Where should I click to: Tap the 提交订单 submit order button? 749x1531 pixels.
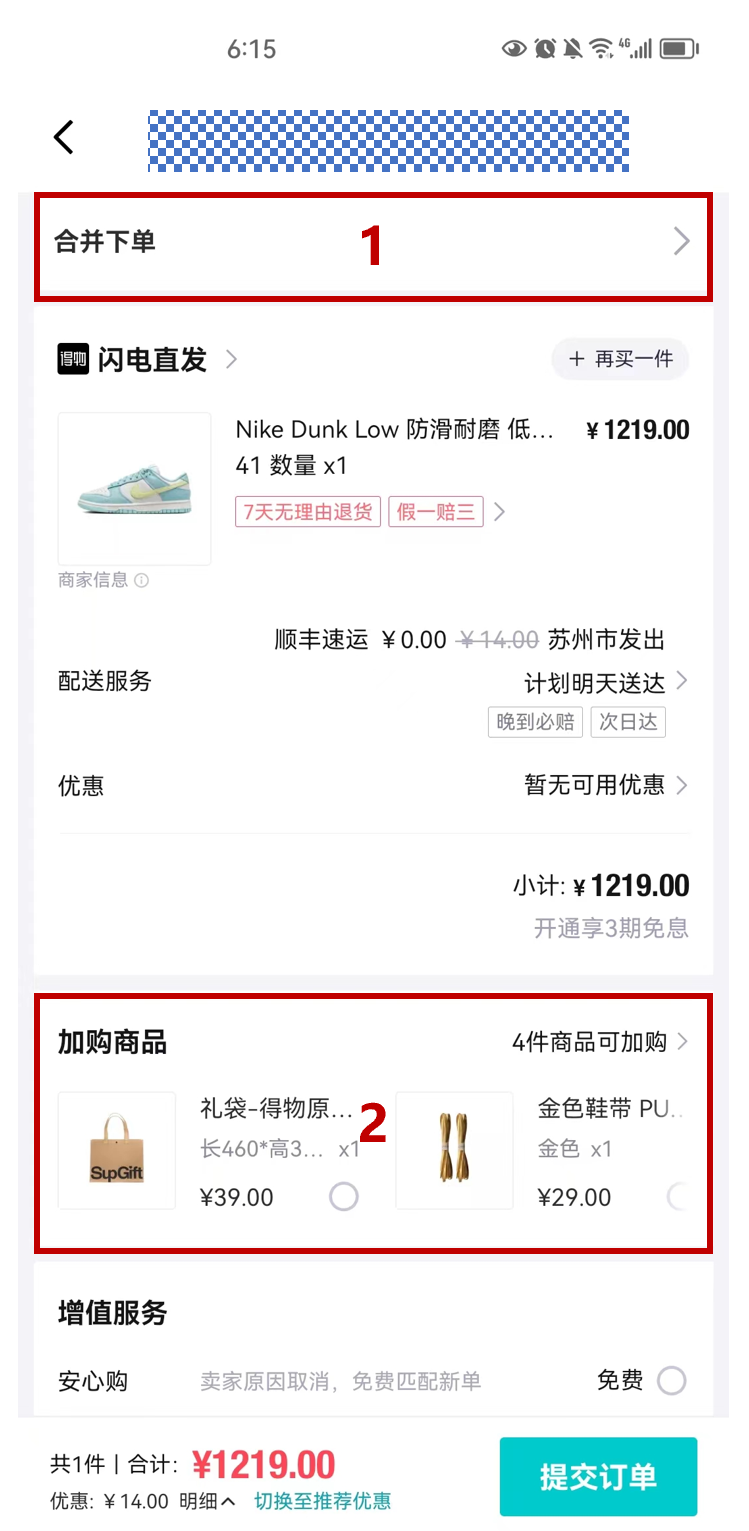(598, 1477)
